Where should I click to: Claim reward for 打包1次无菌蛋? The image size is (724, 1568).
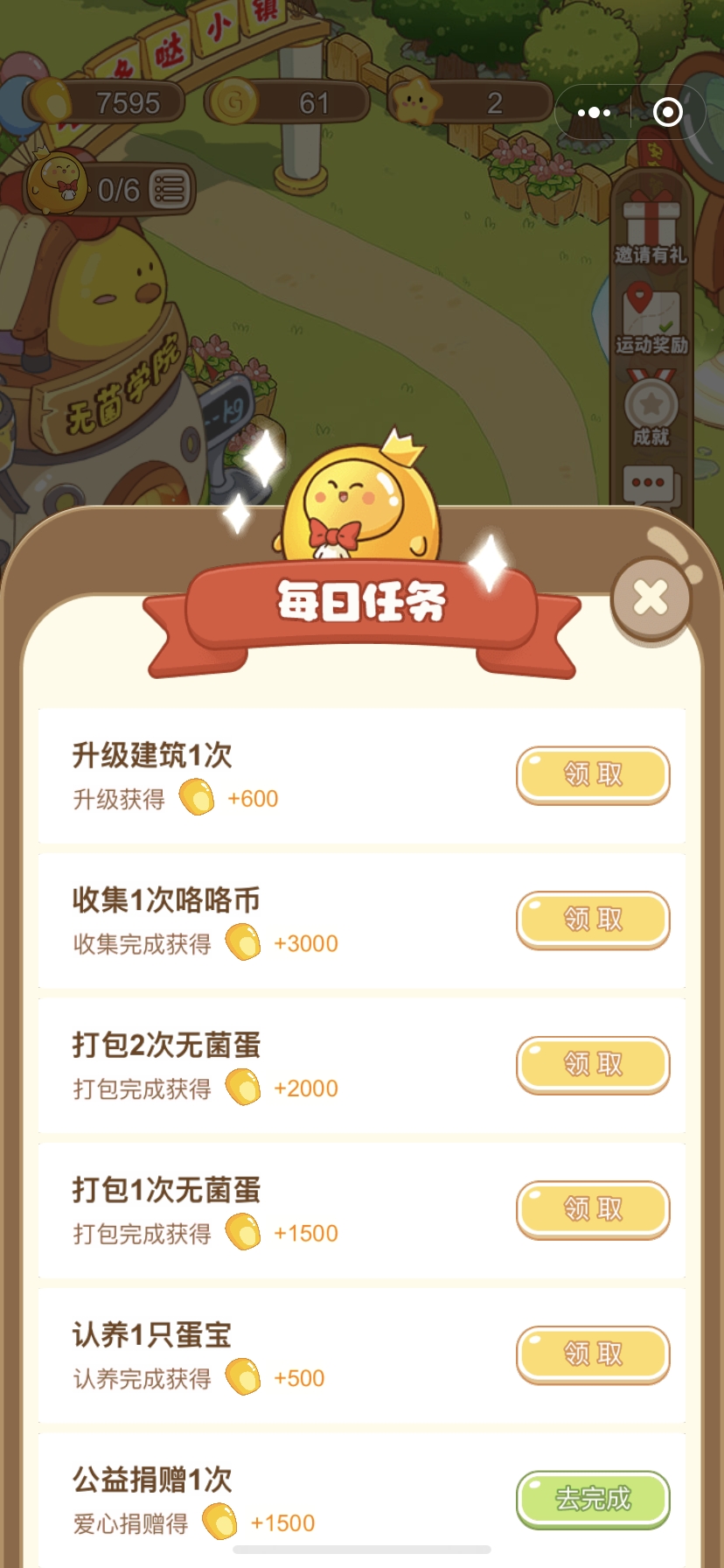[593, 1209]
